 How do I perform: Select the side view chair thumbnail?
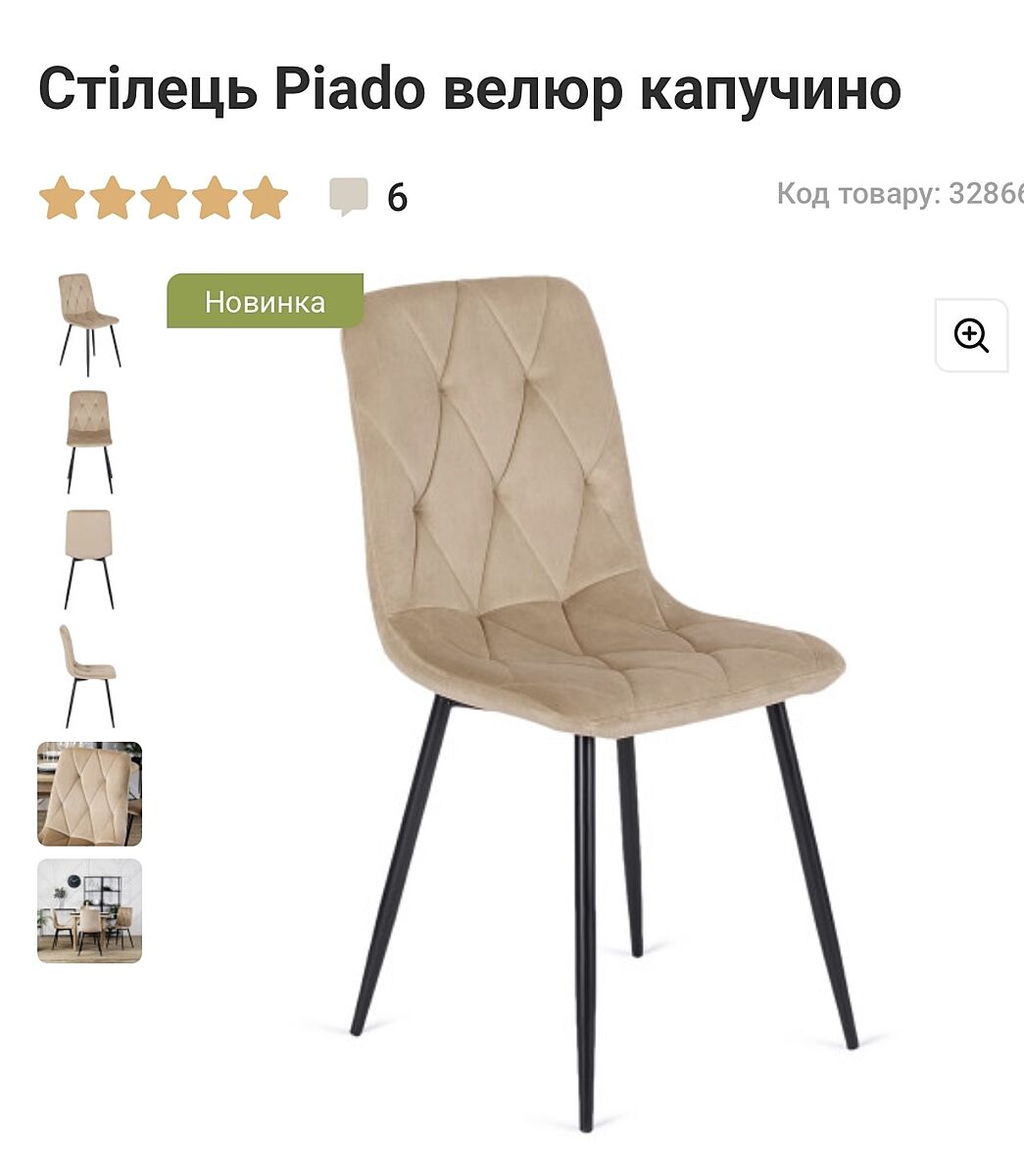89,676
